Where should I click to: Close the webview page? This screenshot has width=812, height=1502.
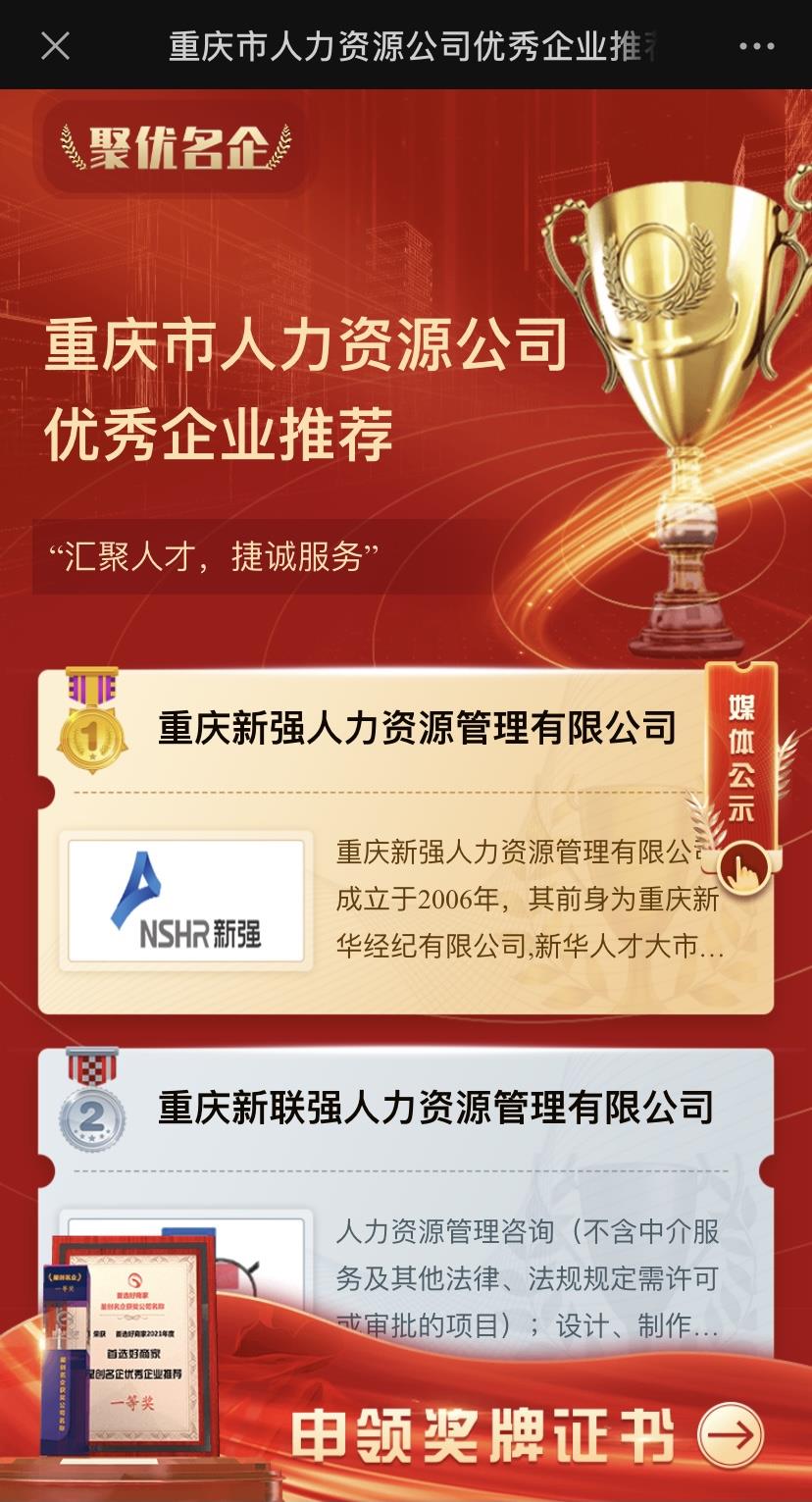point(56,46)
